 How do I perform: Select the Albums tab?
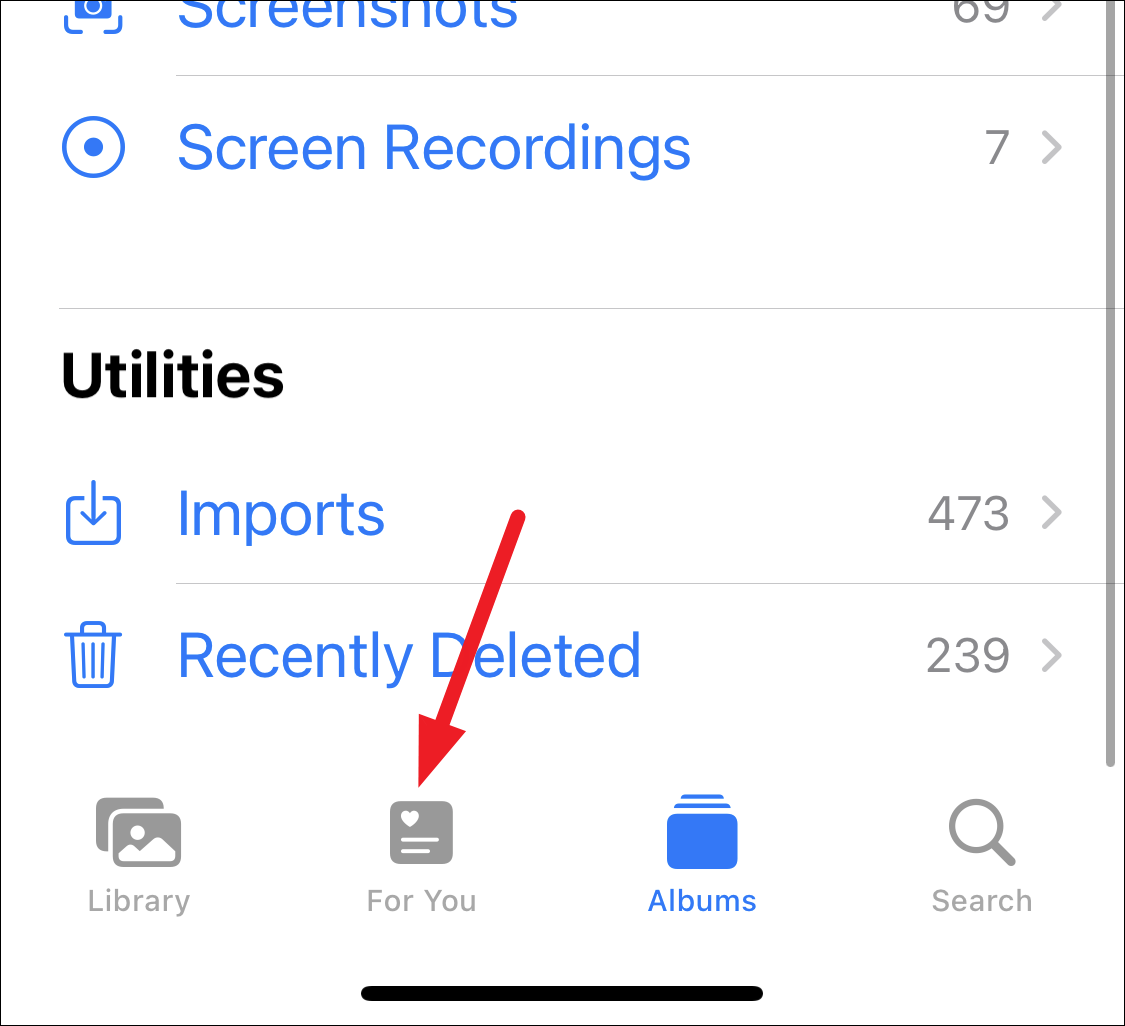coord(702,855)
